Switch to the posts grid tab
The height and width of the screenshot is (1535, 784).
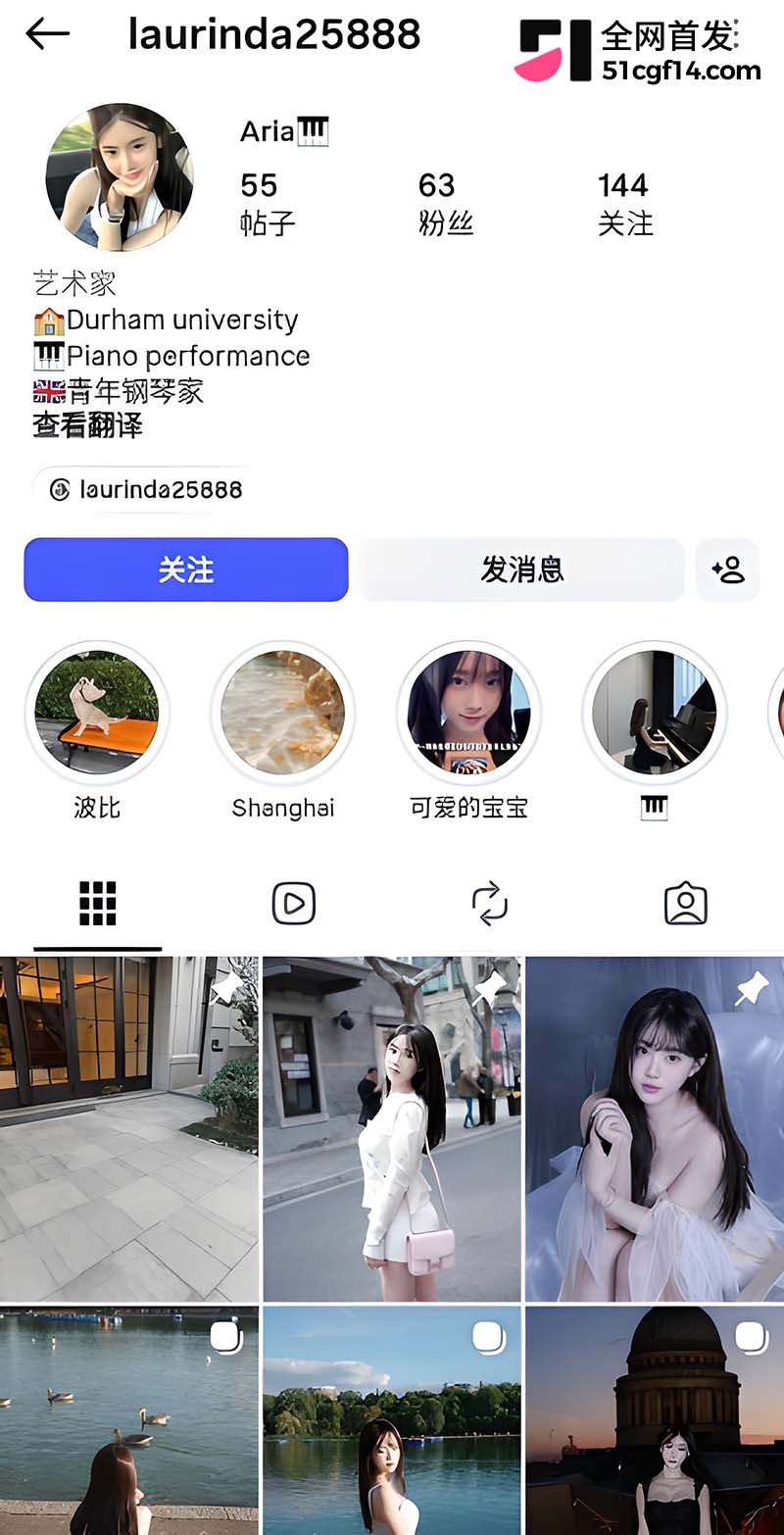pyautogui.click(x=98, y=903)
